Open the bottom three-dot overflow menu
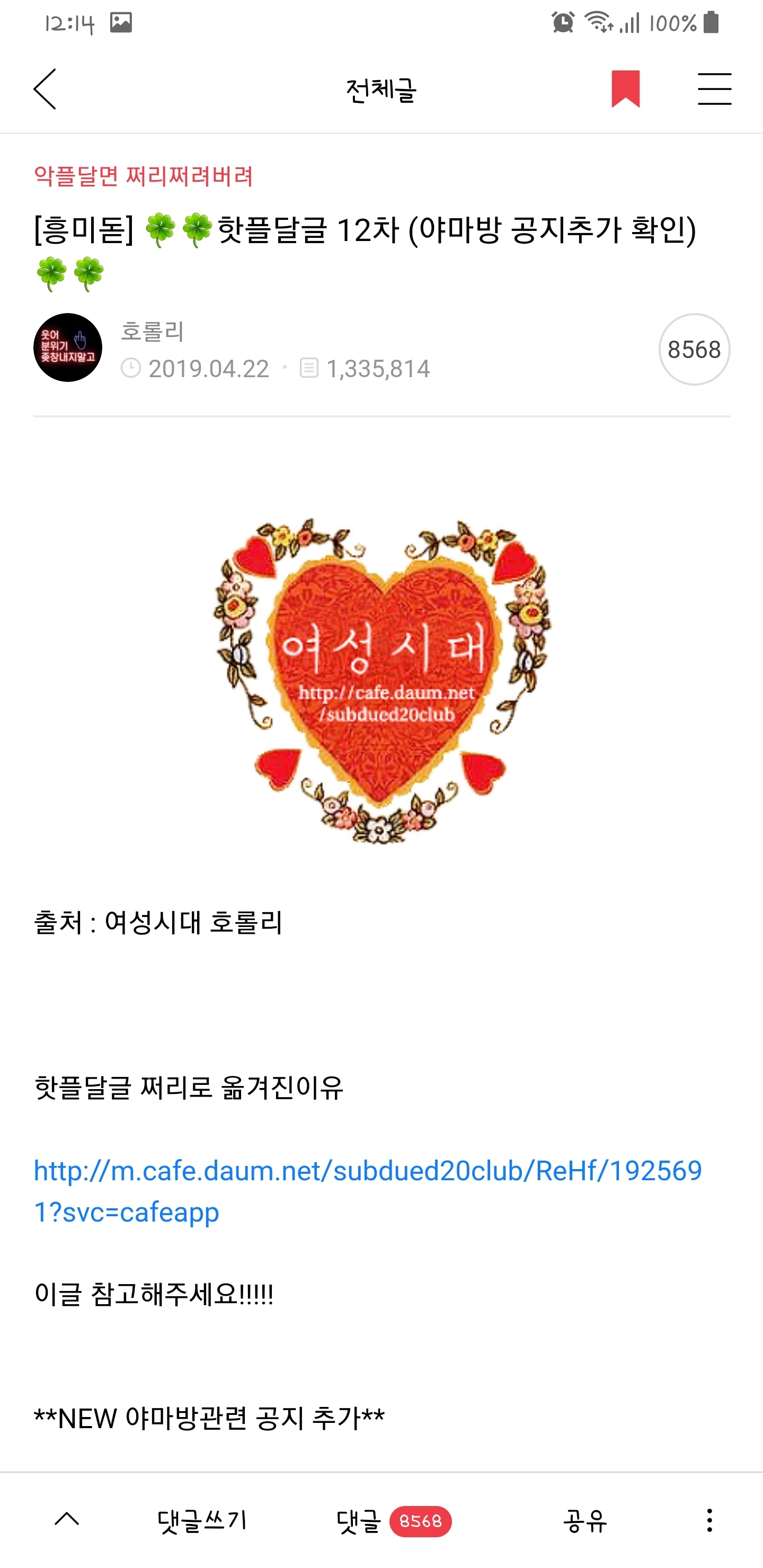The width and height of the screenshot is (763, 1568). (709, 1520)
